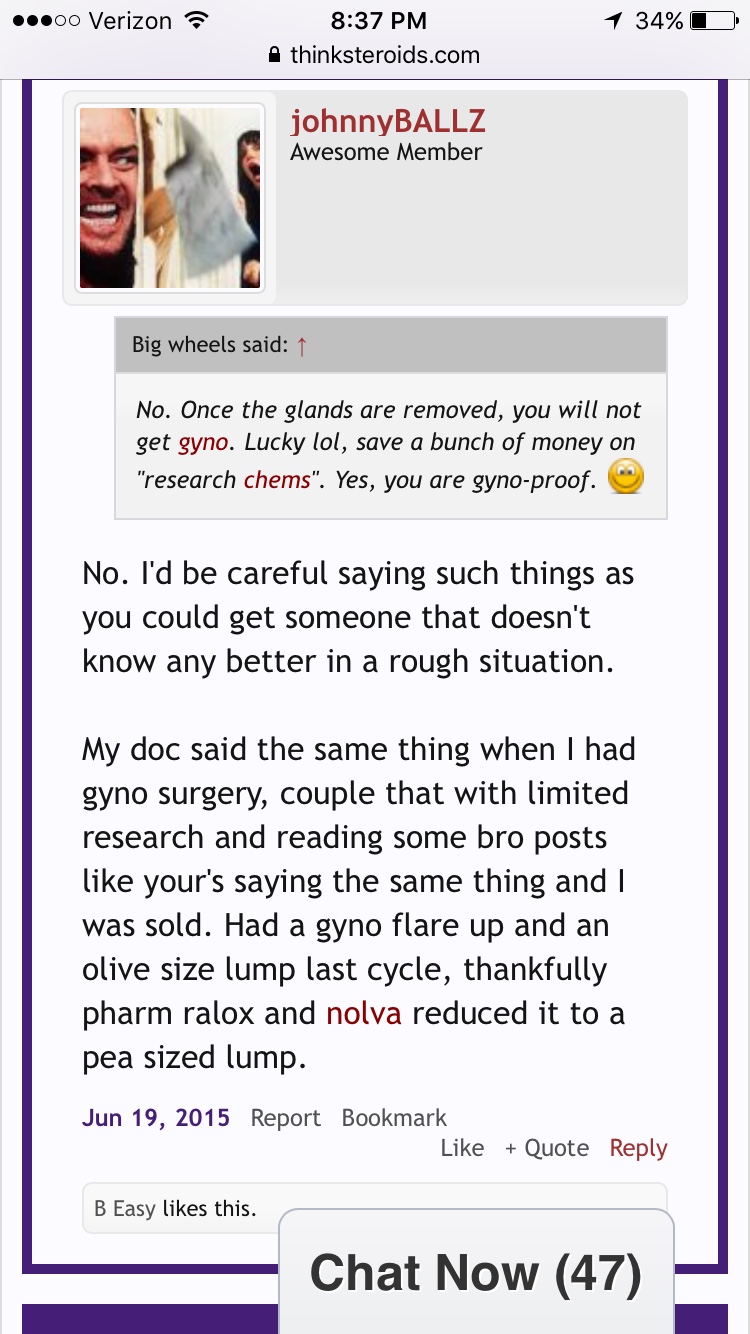Image resolution: width=750 pixels, height=1334 pixels.
Task: Like johnnyBALLZ's post
Action: point(463,1148)
